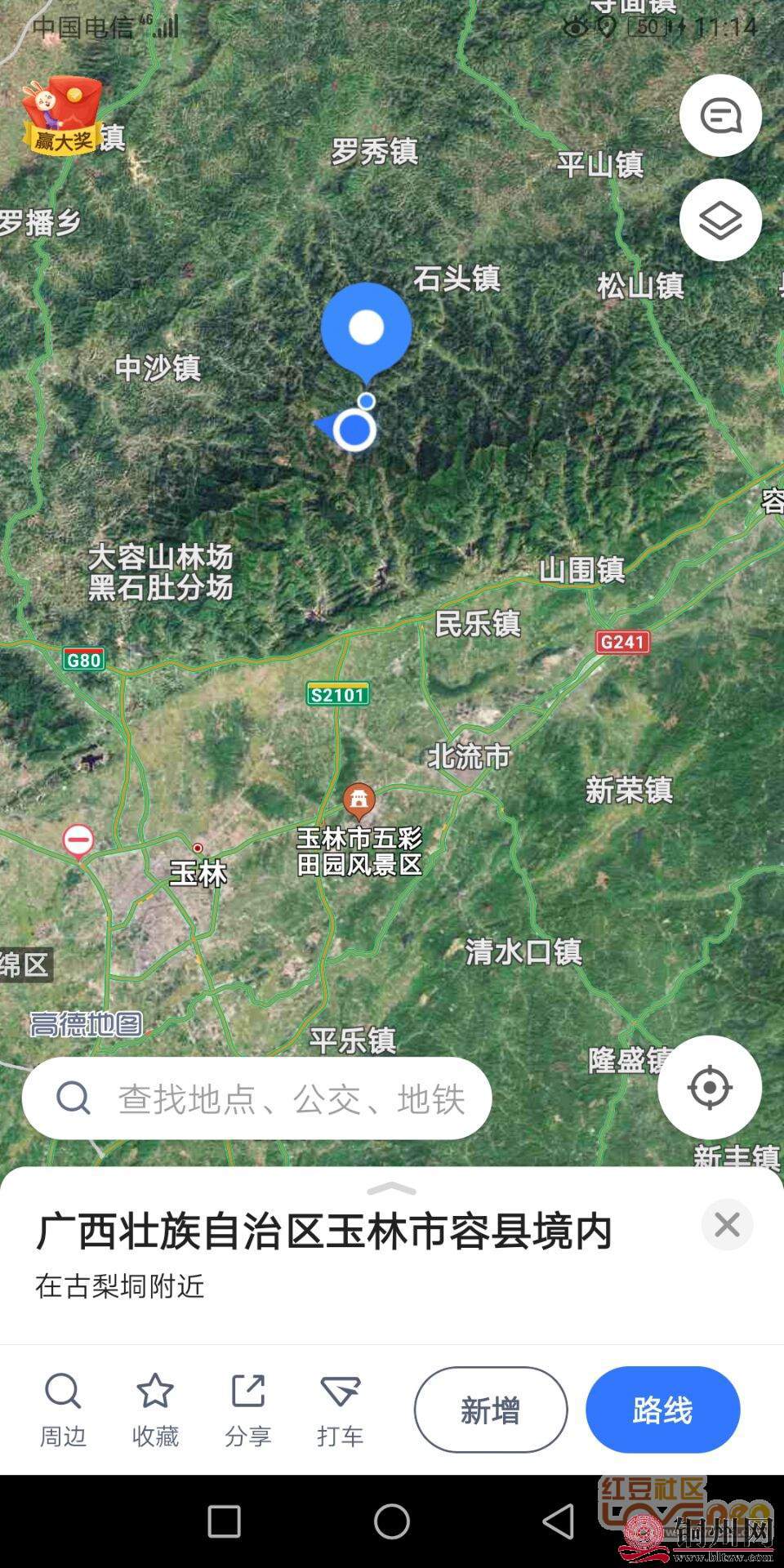Close the 容县境内 location card
The height and width of the screenshot is (1568, 784).
tap(727, 1225)
